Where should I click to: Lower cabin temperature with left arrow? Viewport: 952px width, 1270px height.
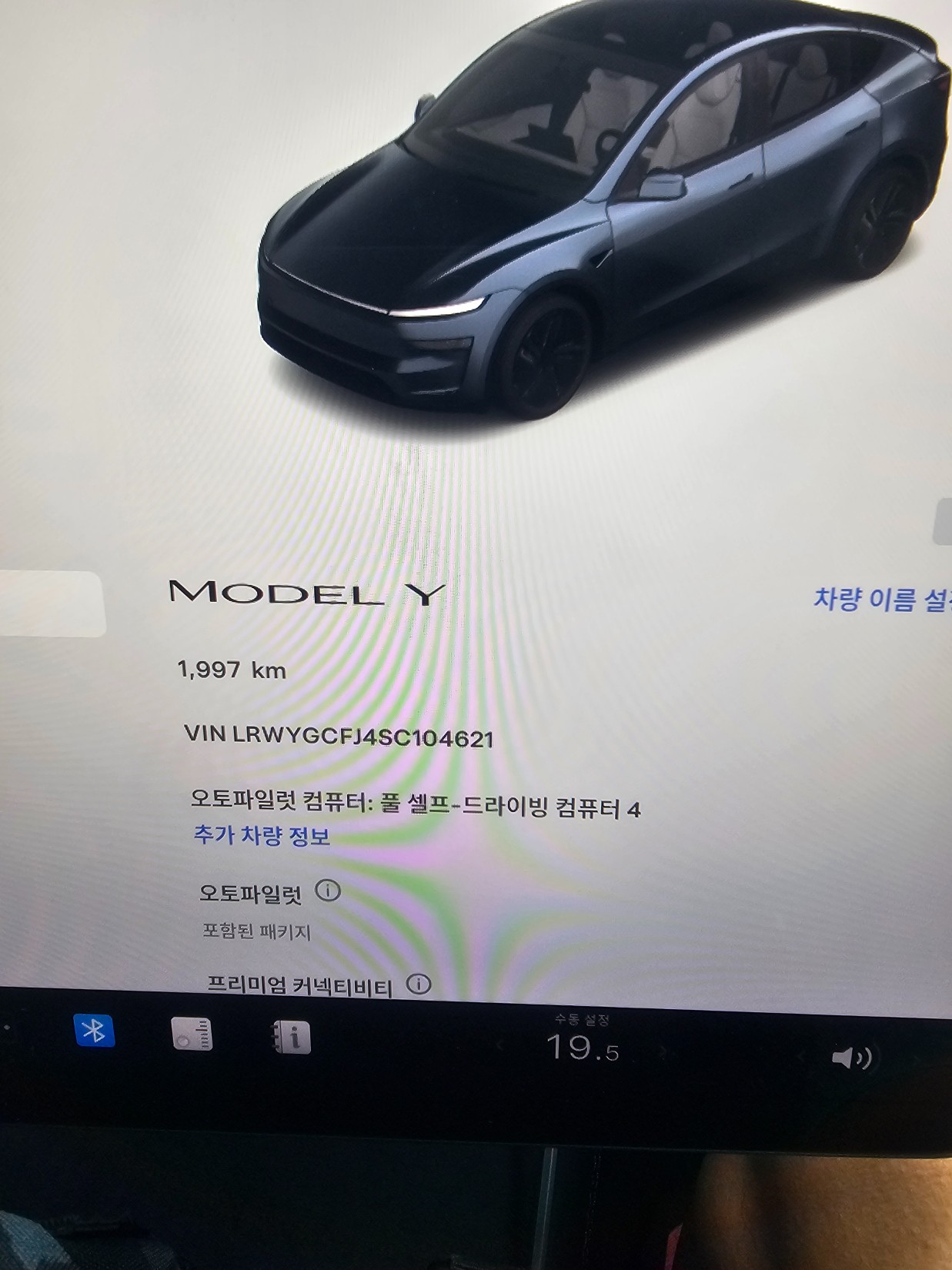[500, 1046]
